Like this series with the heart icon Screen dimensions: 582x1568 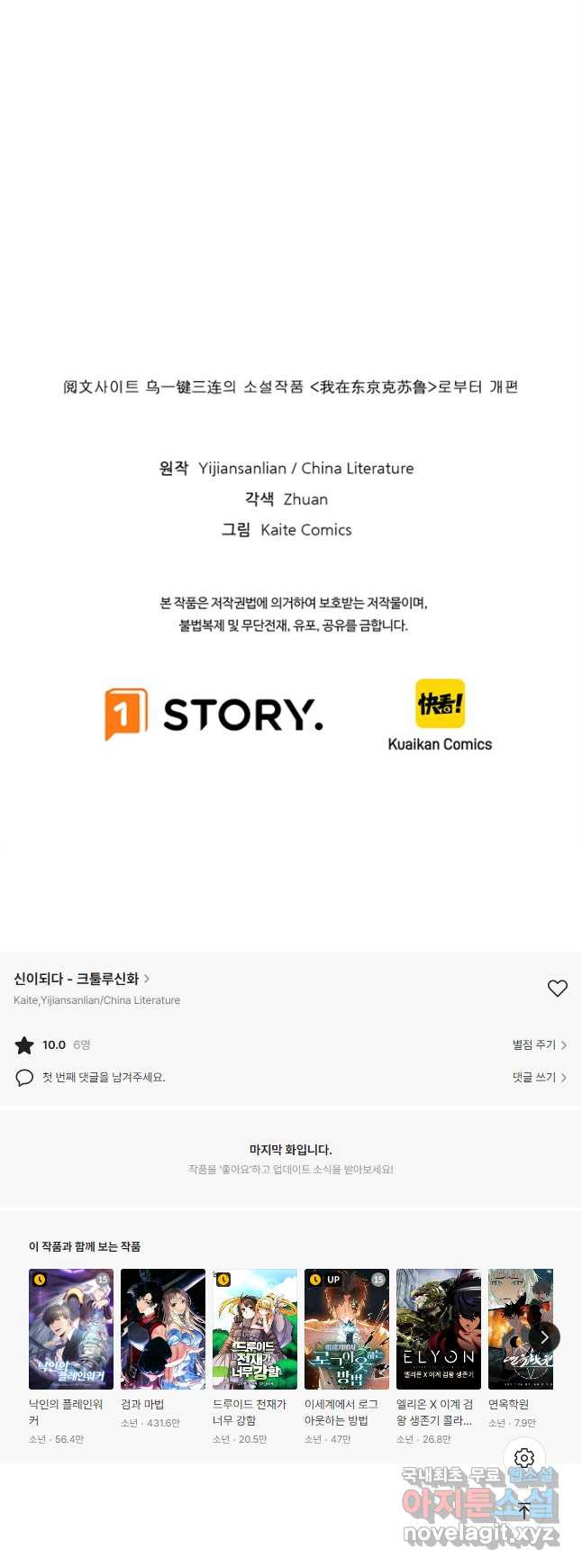(x=557, y=989)
